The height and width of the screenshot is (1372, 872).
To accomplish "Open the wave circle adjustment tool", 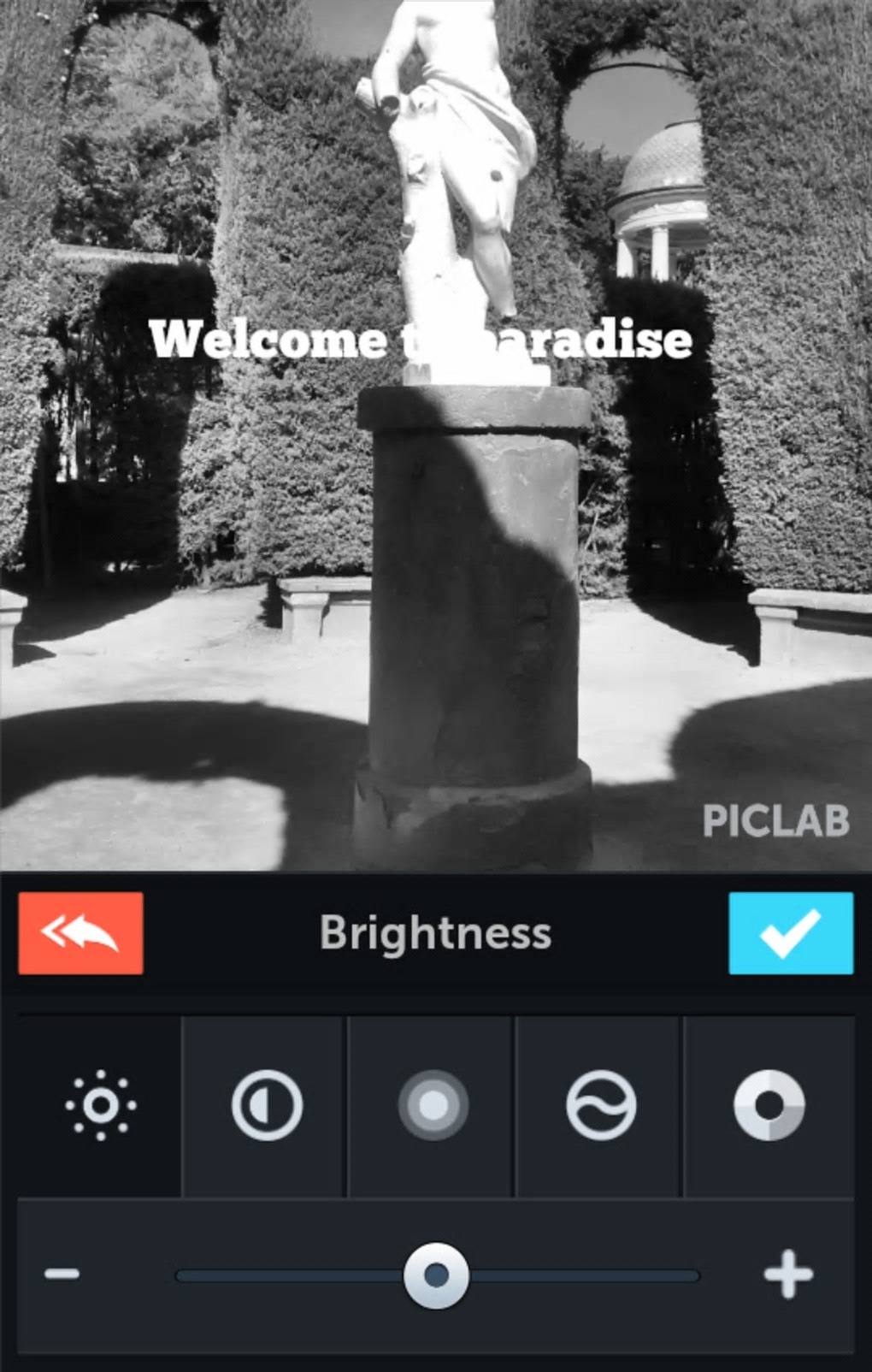I will click(x=601, y=1105).
